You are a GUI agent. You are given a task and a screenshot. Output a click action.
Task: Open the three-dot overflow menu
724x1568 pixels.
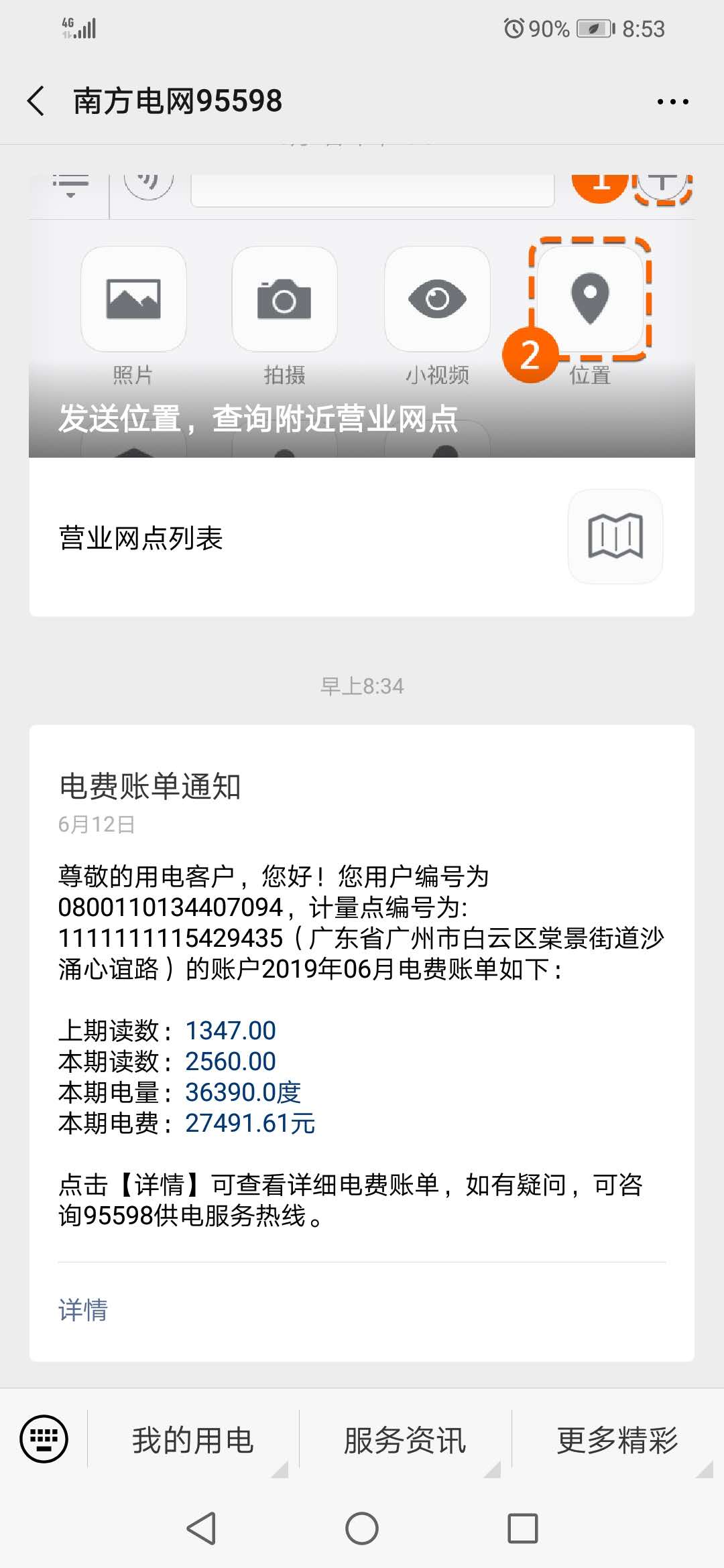click(x=672, y=102)
